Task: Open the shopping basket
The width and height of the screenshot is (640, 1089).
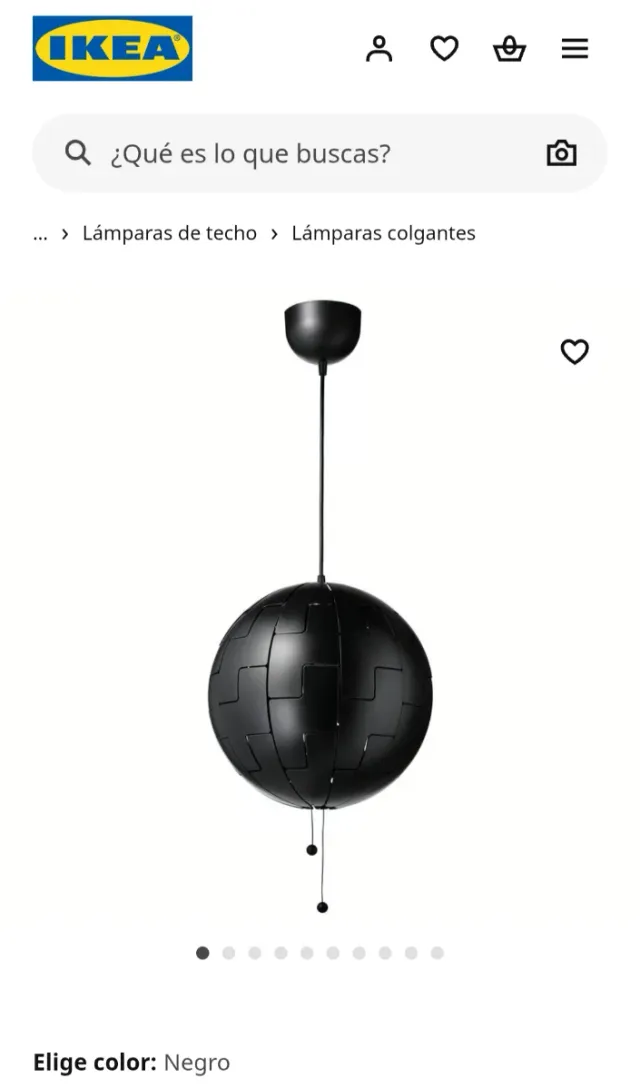Action: 509,48
